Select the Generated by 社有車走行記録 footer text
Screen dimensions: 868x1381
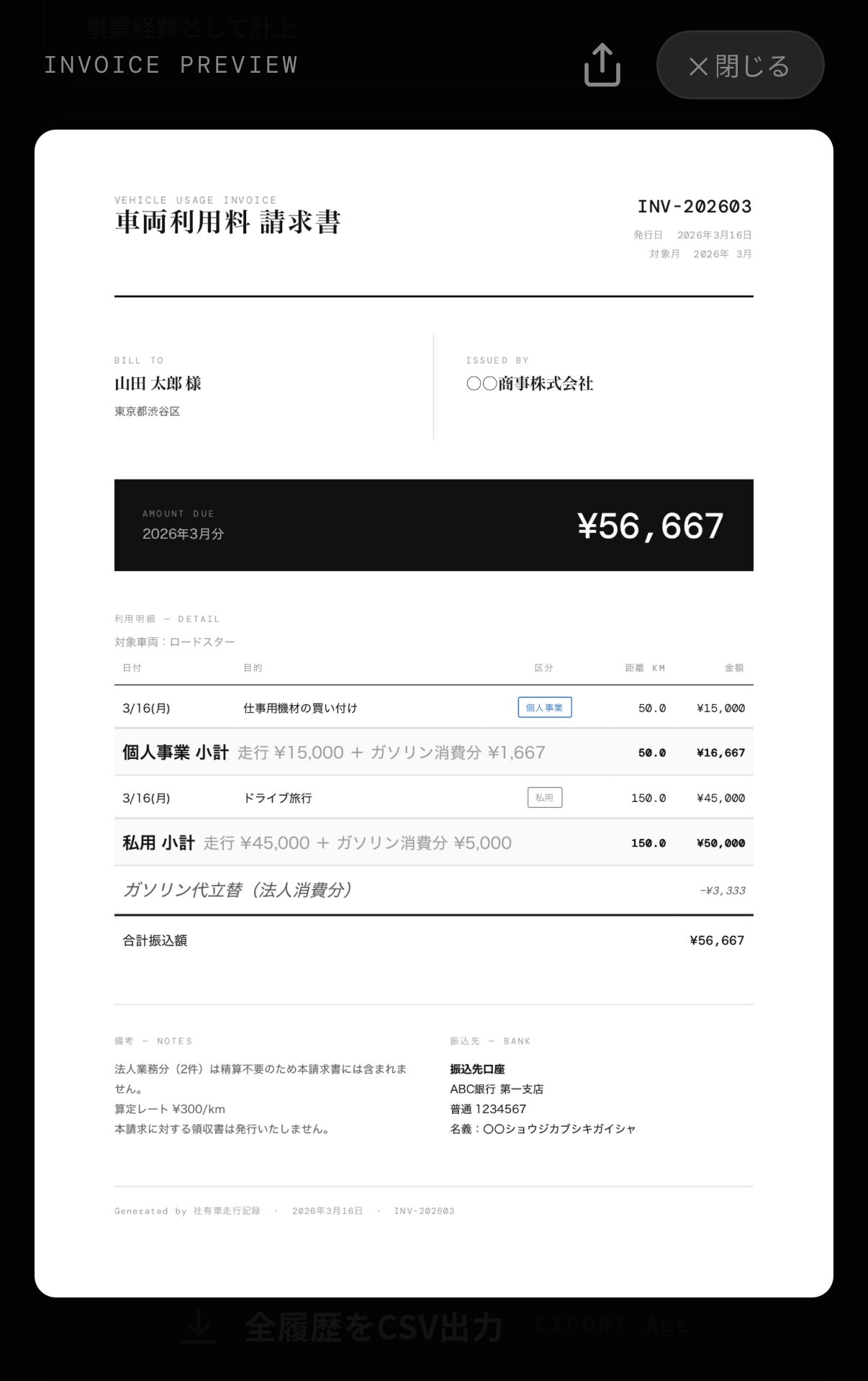click(x=285, y=1210)
